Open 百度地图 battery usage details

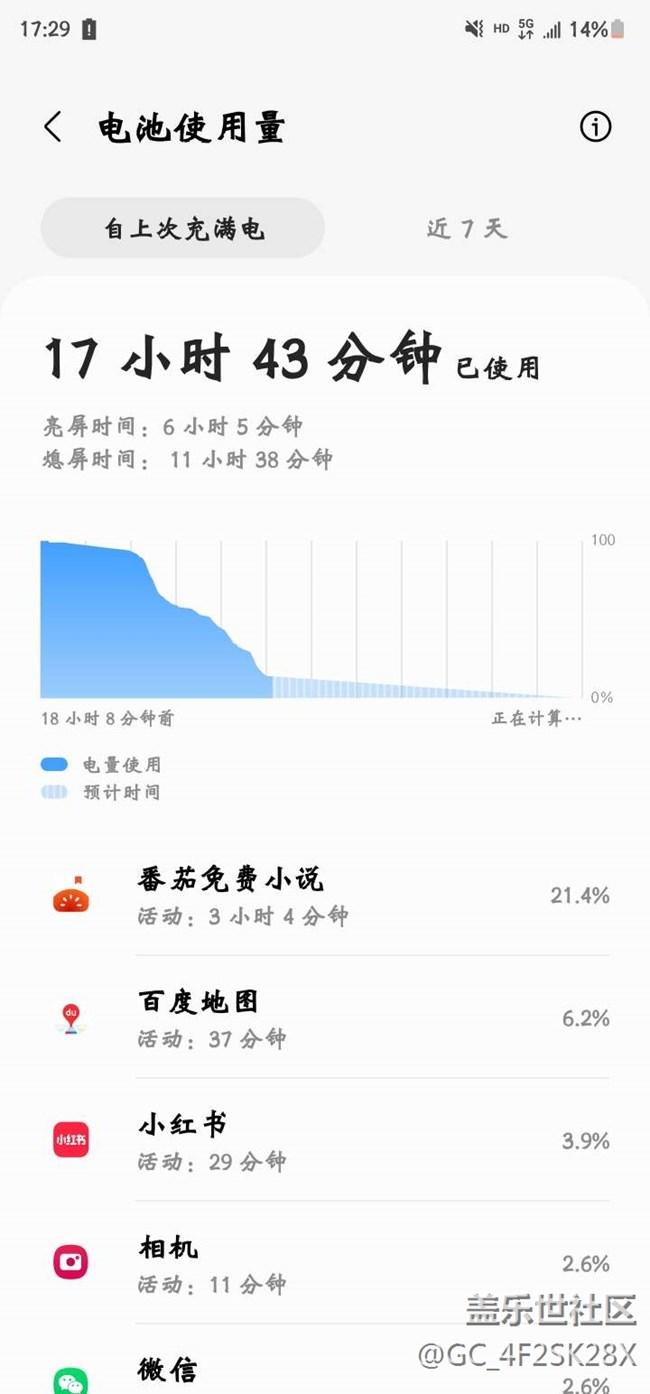click(325, 1017)
